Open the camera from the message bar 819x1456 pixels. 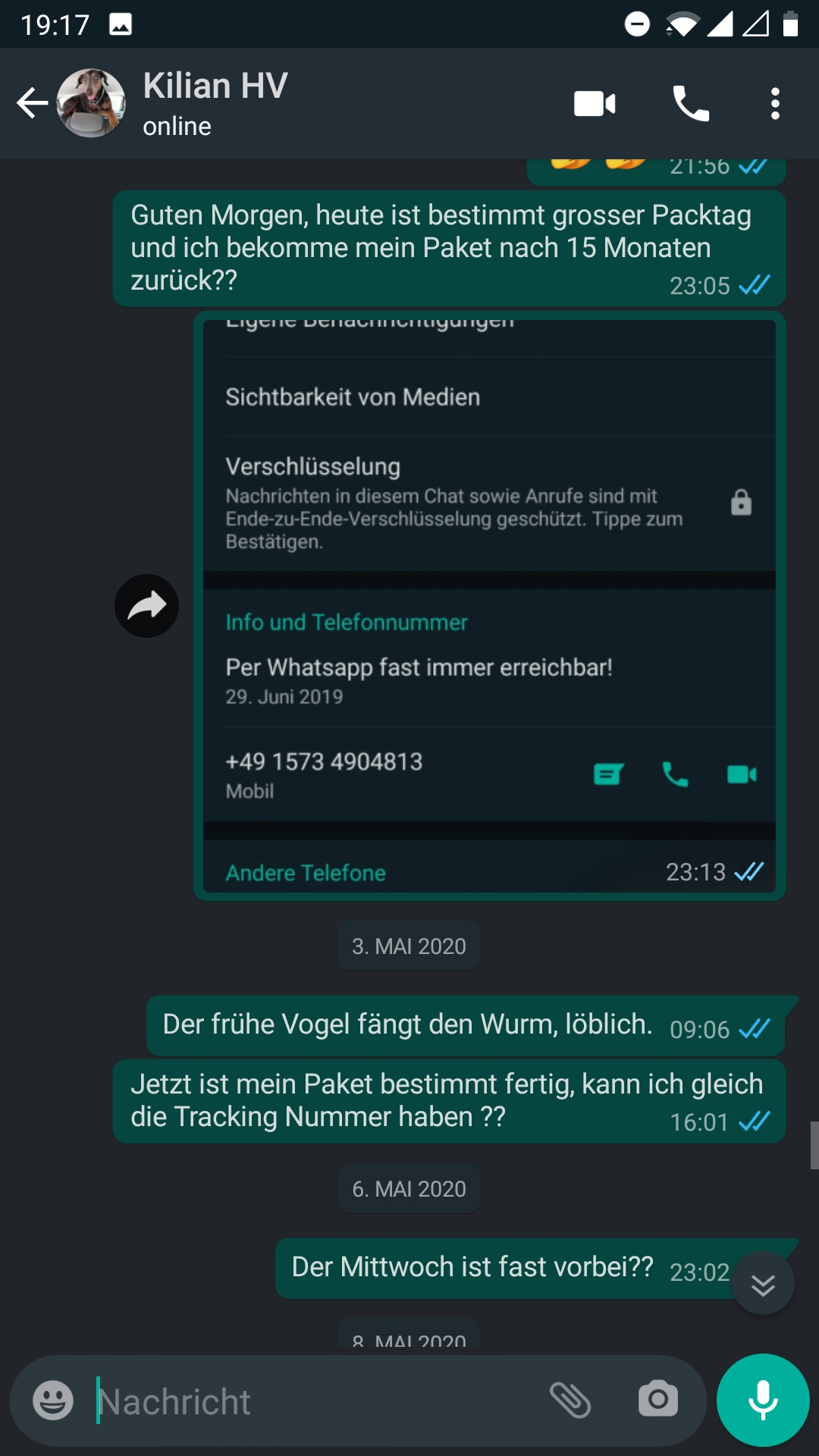click(x=657, y=1400)
